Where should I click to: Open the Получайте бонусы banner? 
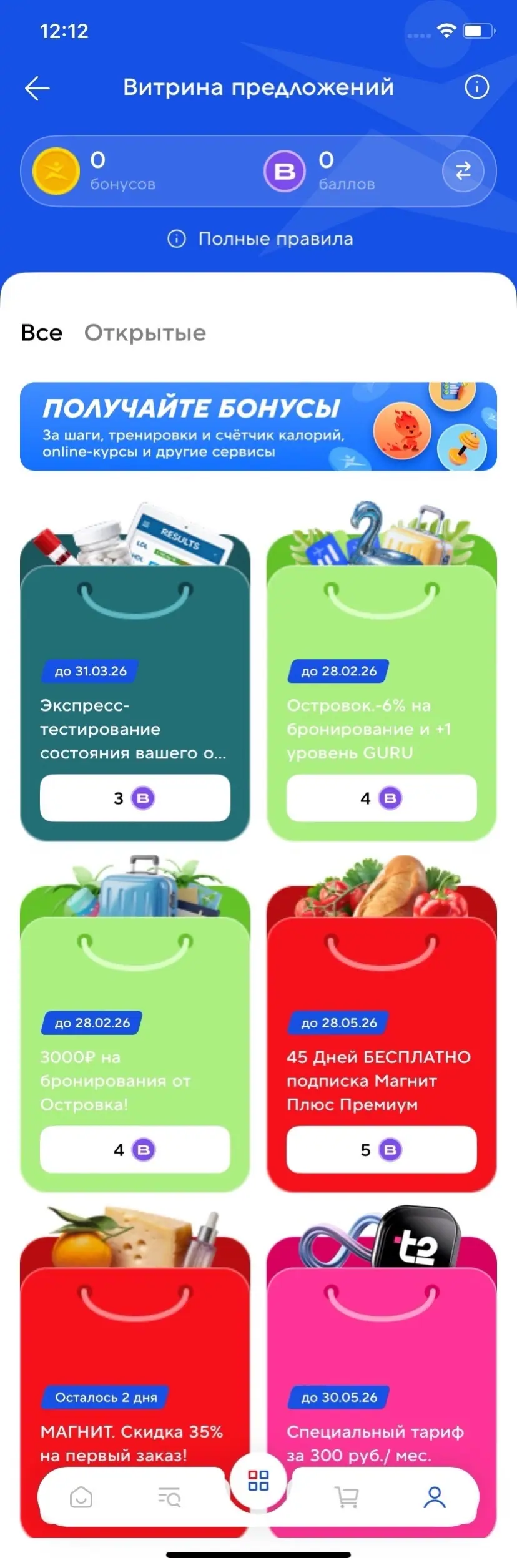coord(258,426)
